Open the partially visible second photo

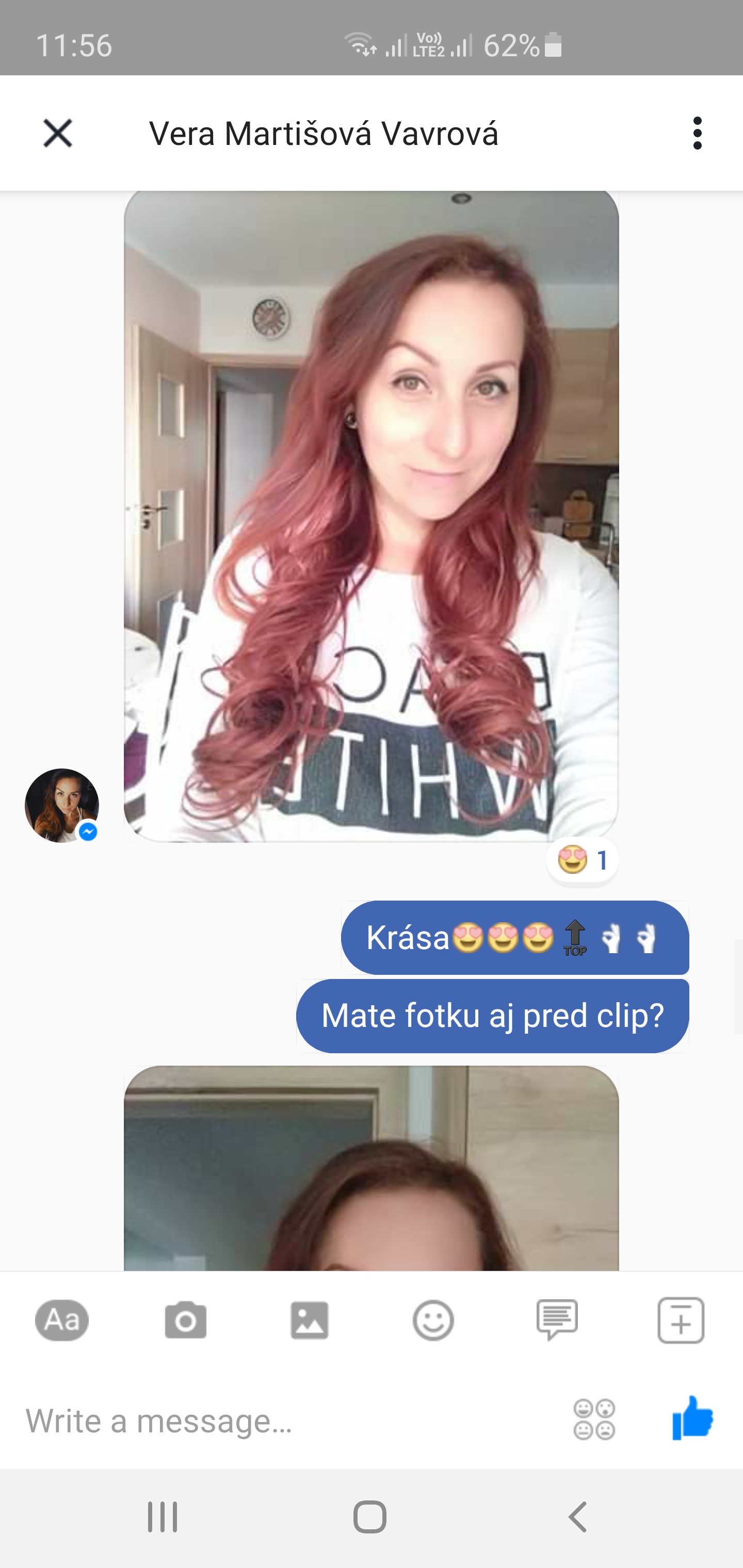[x=371, y=1168]
